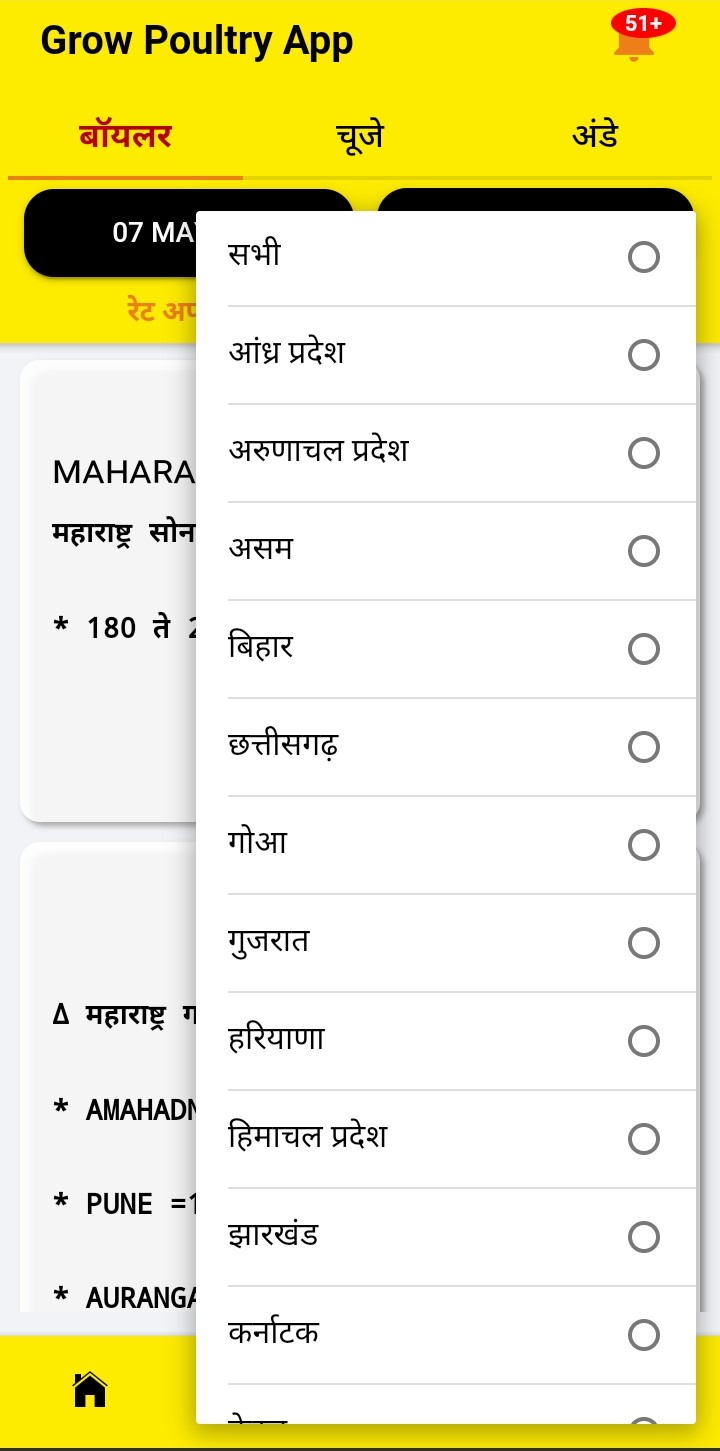This screenshot has height=1451, width=720.
Task: Open the notifications bell
Action: 634,42
